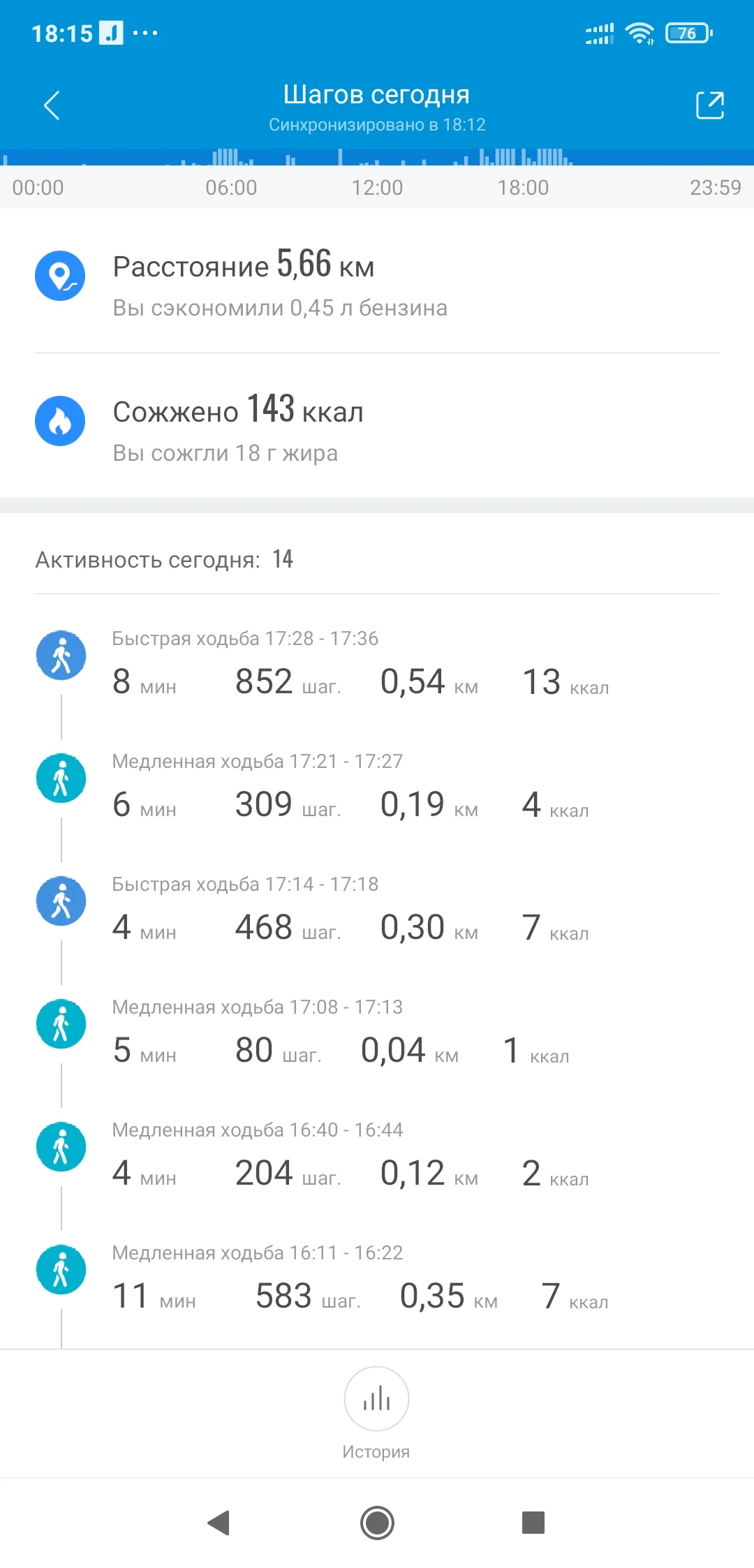754x1568 pixels.
Task: Tap the location pin icon next to Расстояние
Action: tap(61, 275)
